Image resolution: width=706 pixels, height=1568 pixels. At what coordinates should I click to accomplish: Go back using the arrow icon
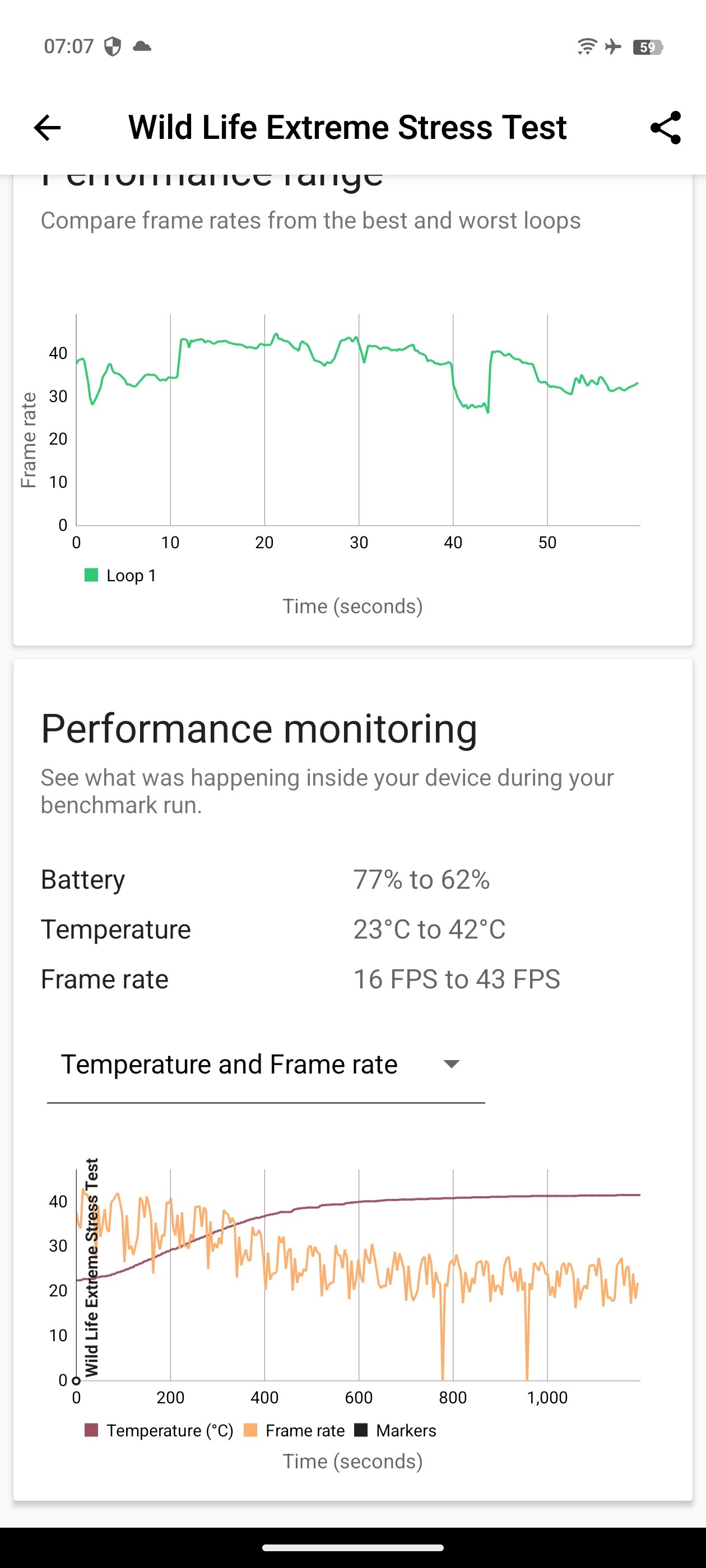(x=47, y=128)
